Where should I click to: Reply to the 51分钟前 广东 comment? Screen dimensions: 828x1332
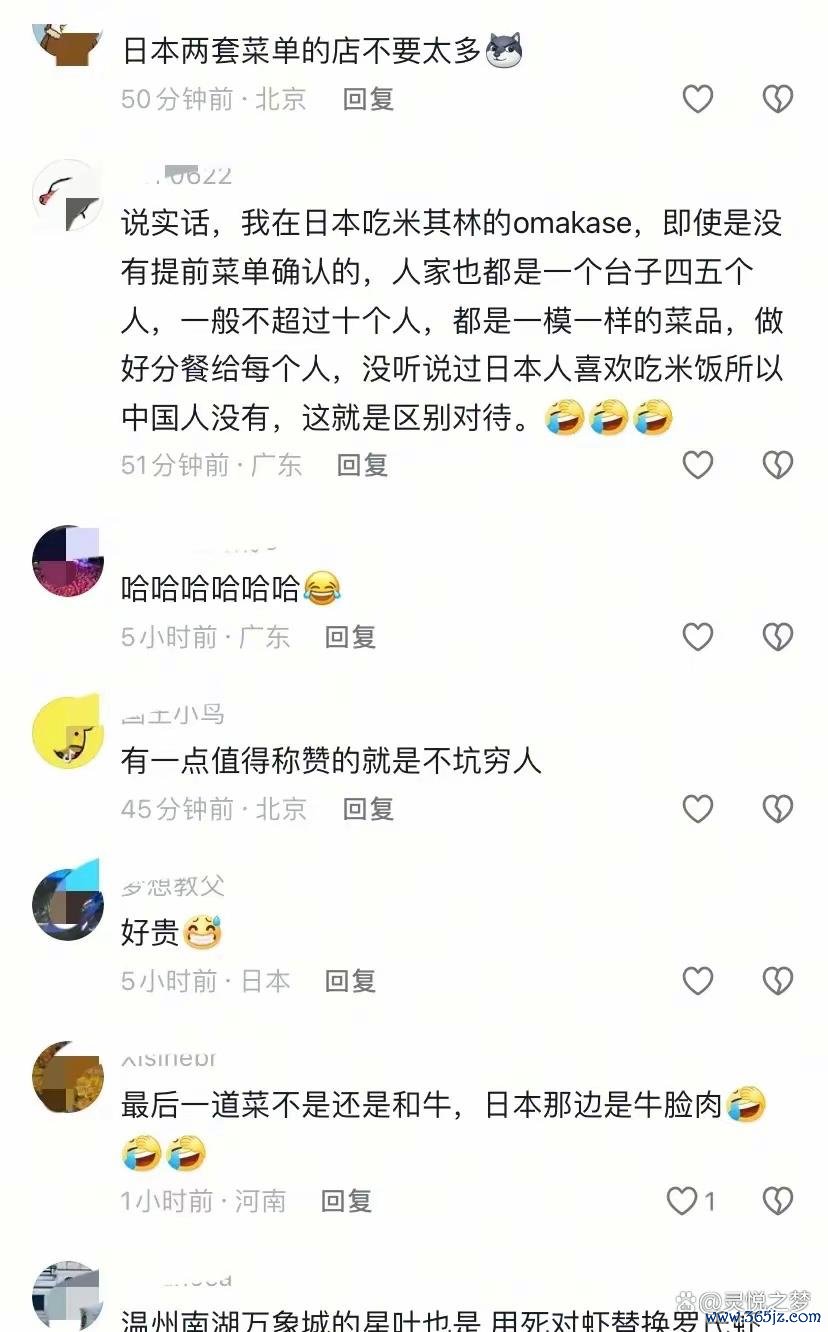point(362,465)
